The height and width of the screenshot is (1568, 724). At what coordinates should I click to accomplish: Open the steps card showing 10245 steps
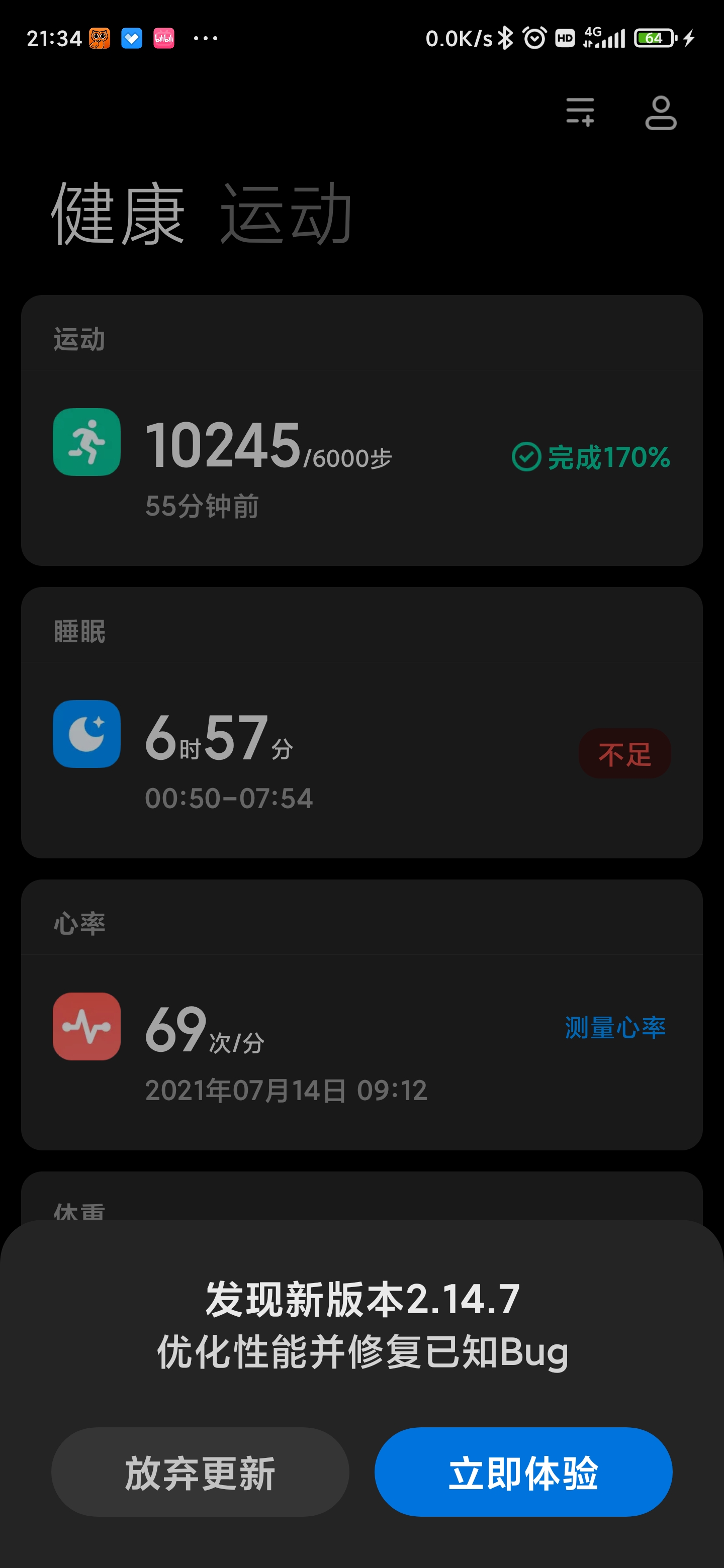(x=361, y=430)
